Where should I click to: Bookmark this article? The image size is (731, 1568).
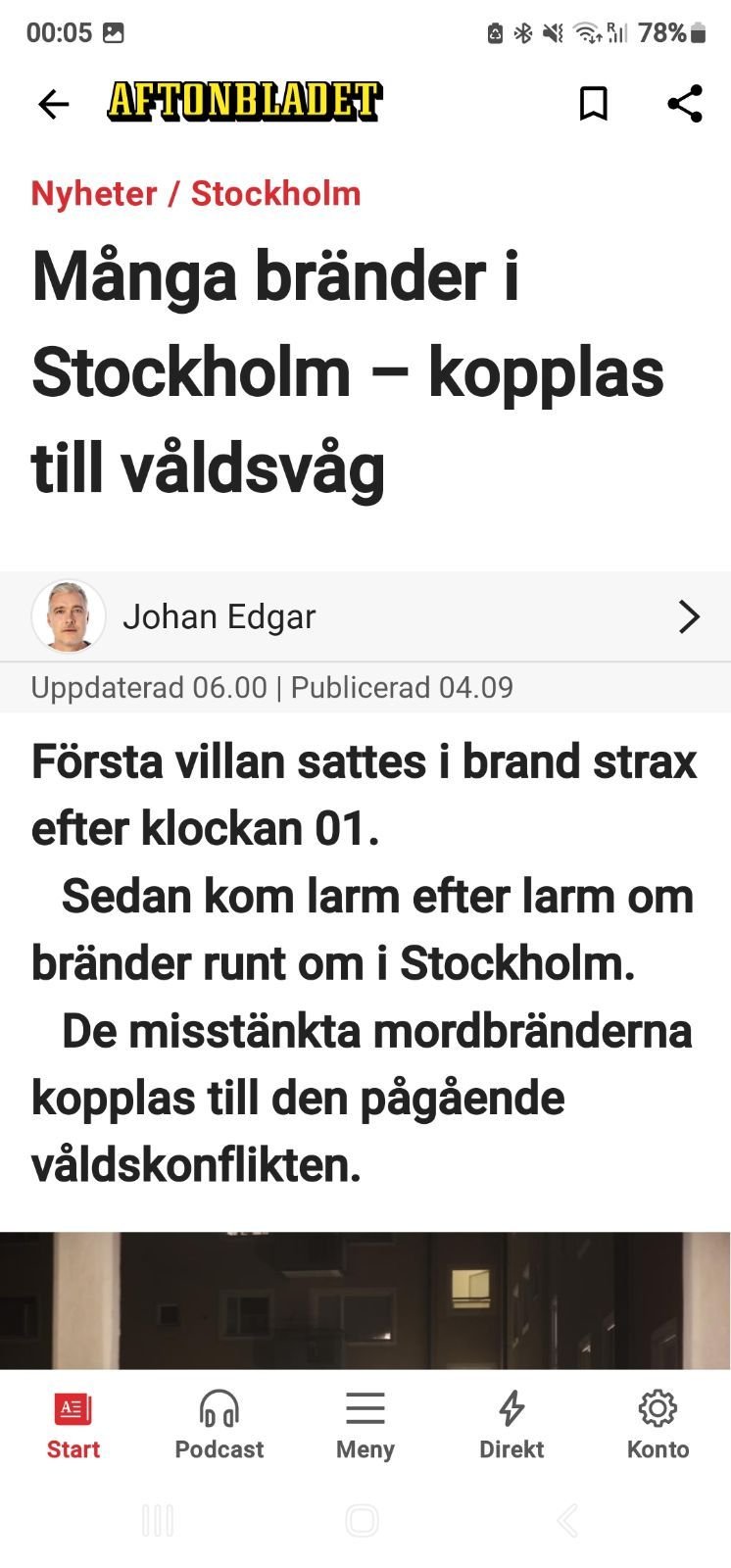593,103
